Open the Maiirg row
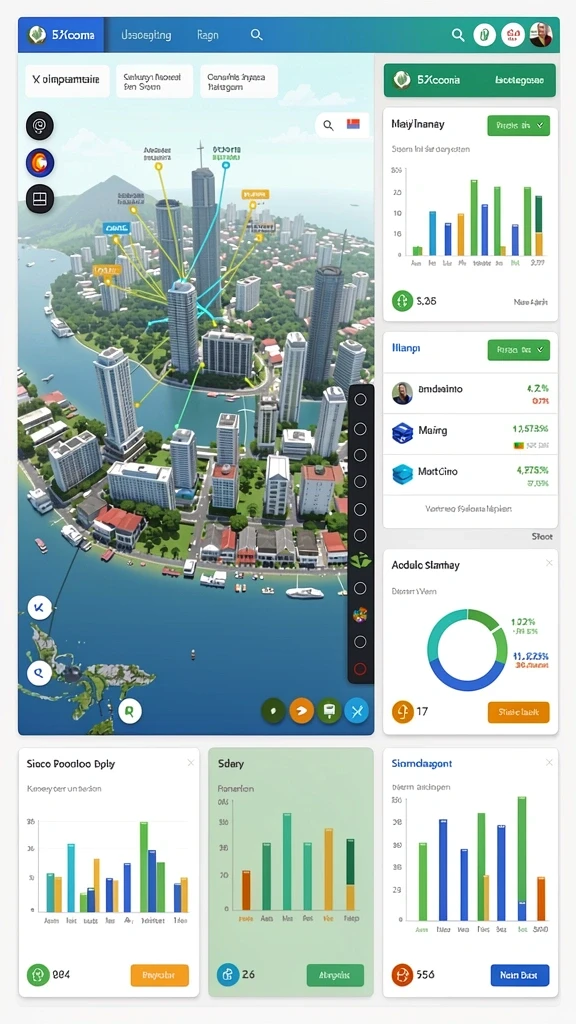This screenshot has width=576, height=1024. [470, 434]
